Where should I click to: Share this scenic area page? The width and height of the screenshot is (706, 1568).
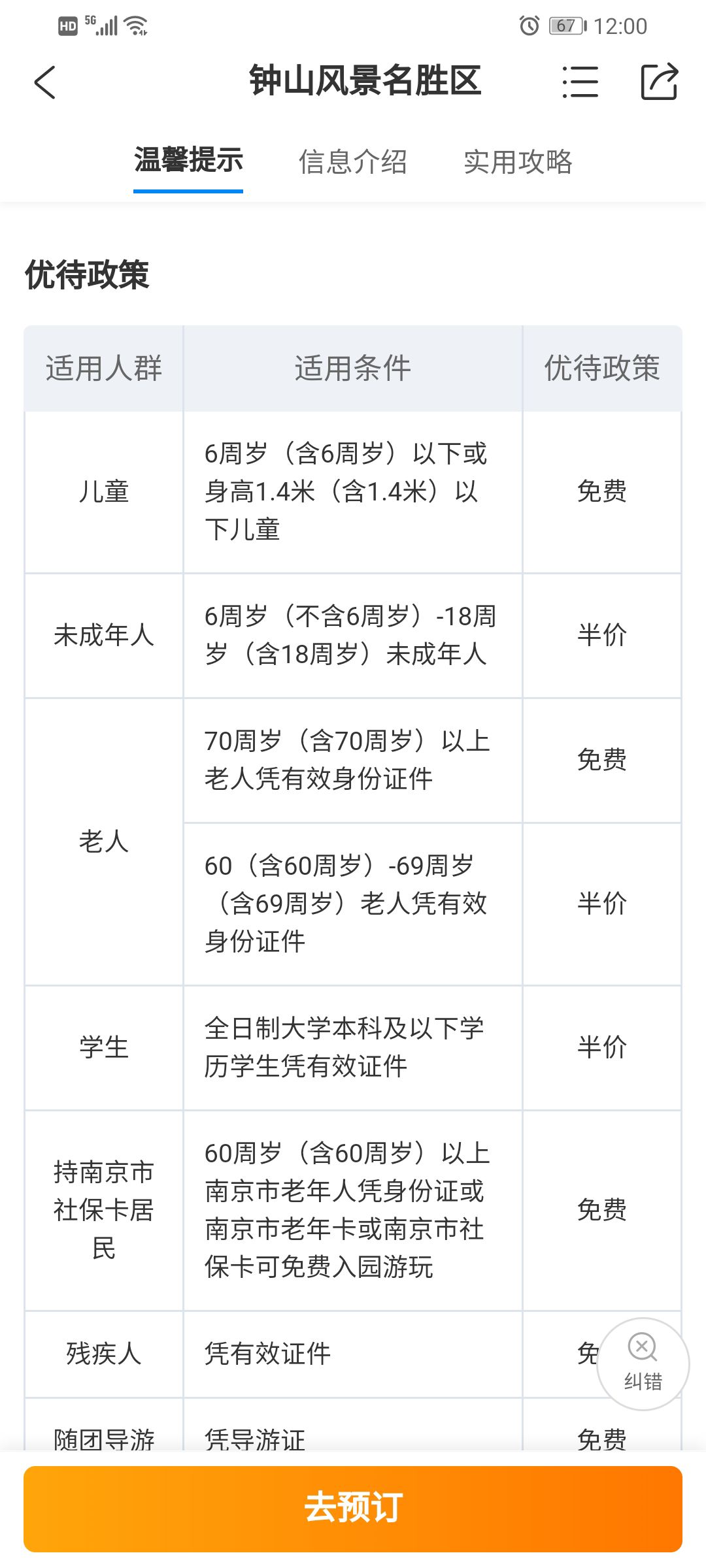659,82
